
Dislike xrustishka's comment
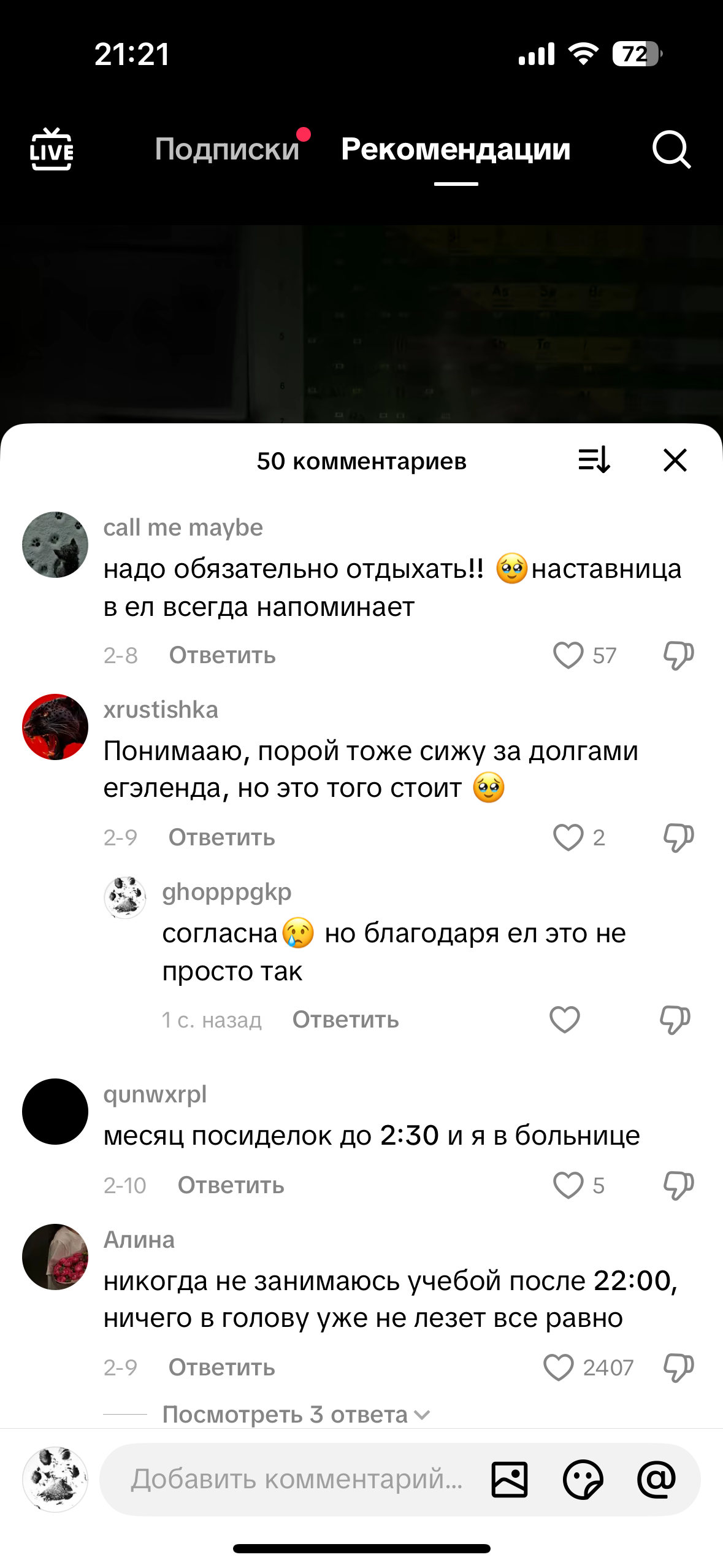tap(678, 837)
